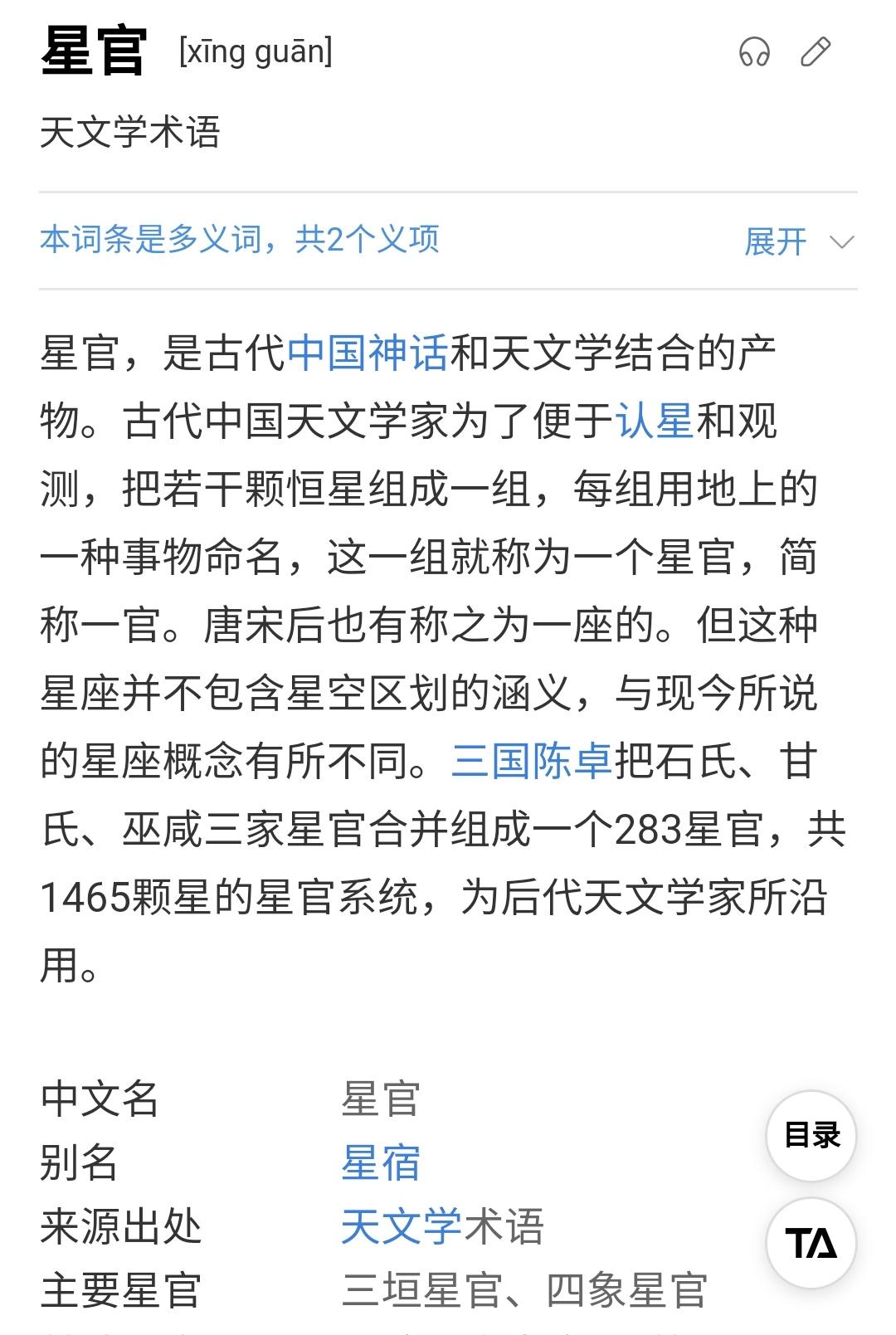Open the 中国神话 link
Screen dimensions: 896x1335
(x=367, y=353)
